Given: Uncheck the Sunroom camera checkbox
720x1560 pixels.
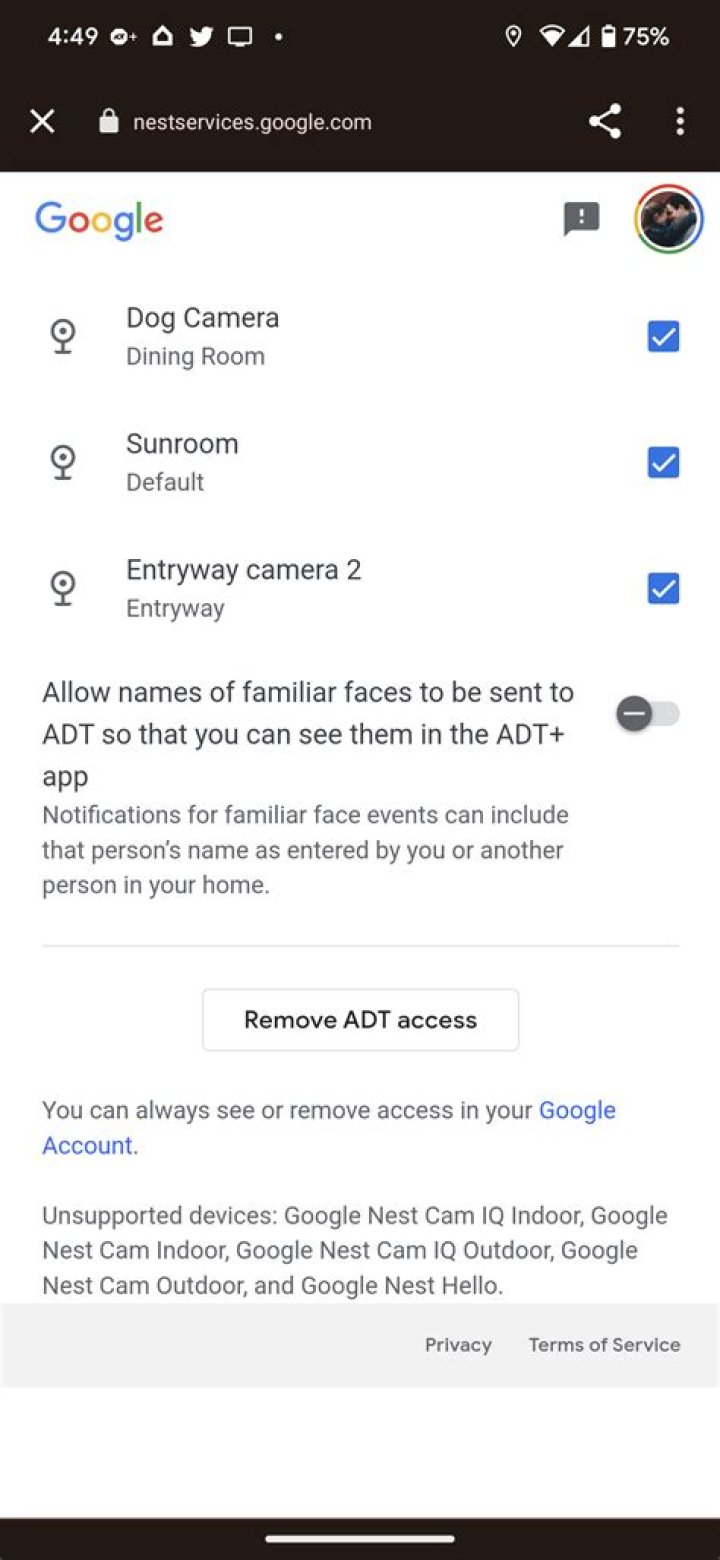Looking at the screenshot, I should click(x=663, y=463).
